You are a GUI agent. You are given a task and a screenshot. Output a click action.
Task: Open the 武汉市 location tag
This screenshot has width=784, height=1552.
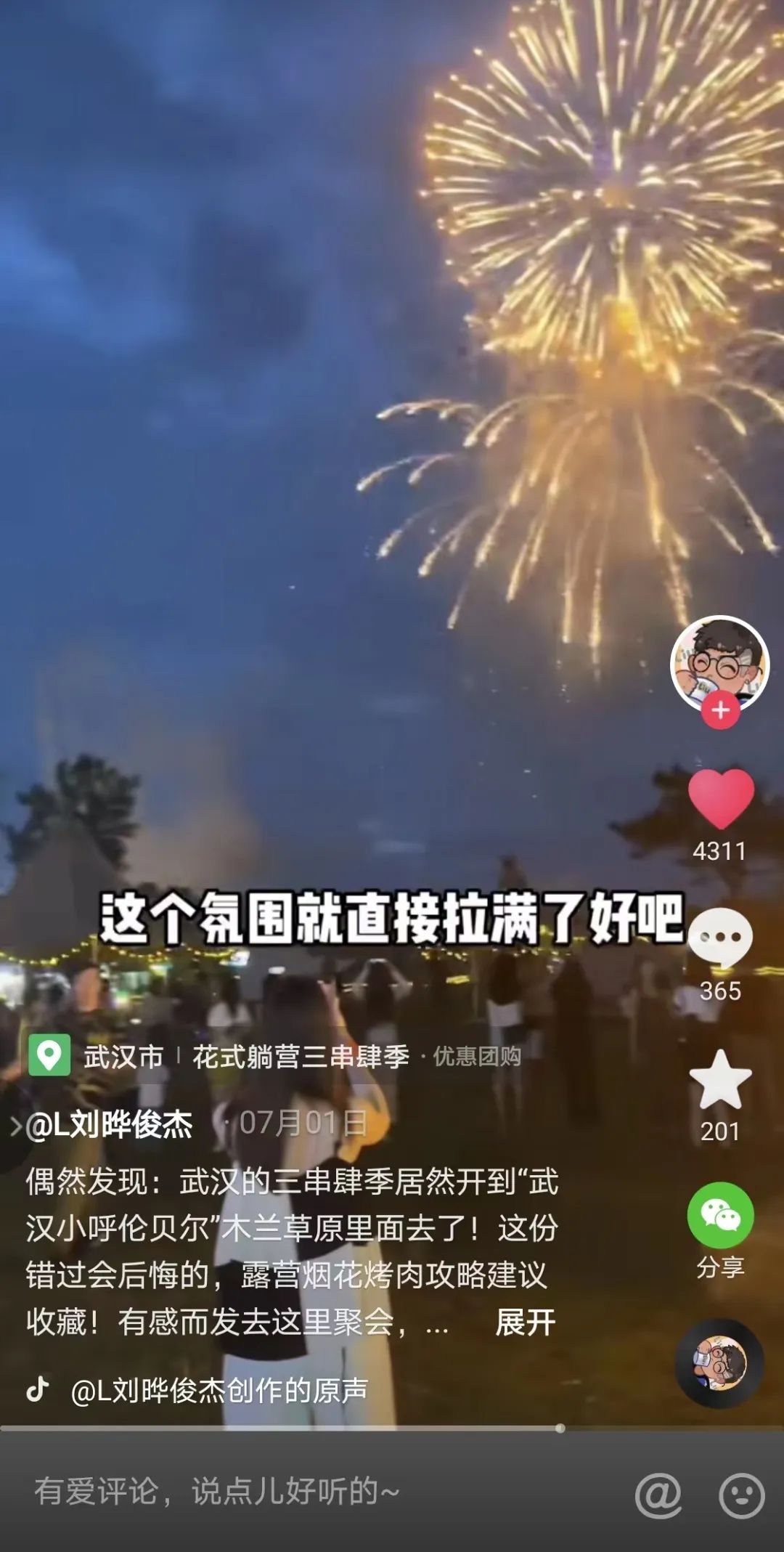123,1057
